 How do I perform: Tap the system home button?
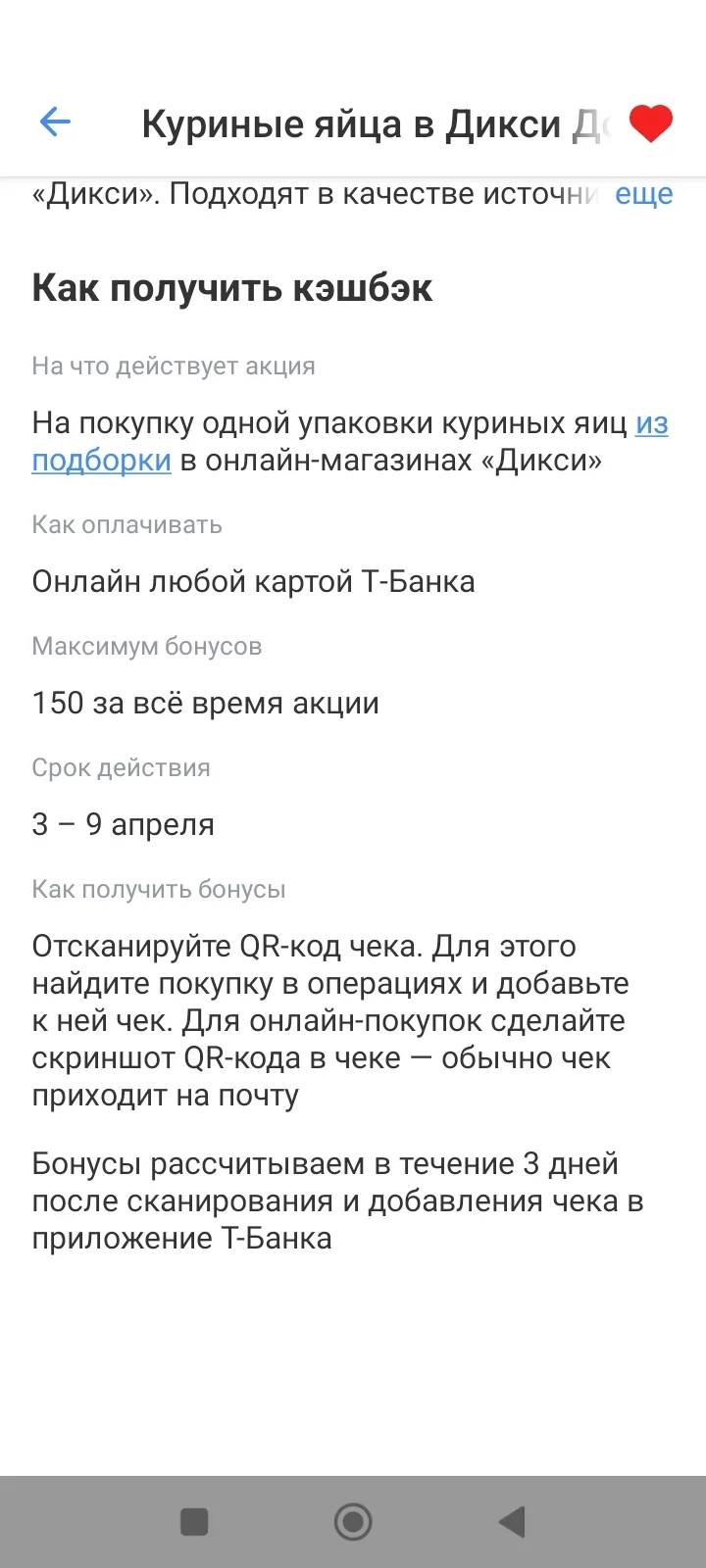pyautogui.click(x=353, y=1522)
